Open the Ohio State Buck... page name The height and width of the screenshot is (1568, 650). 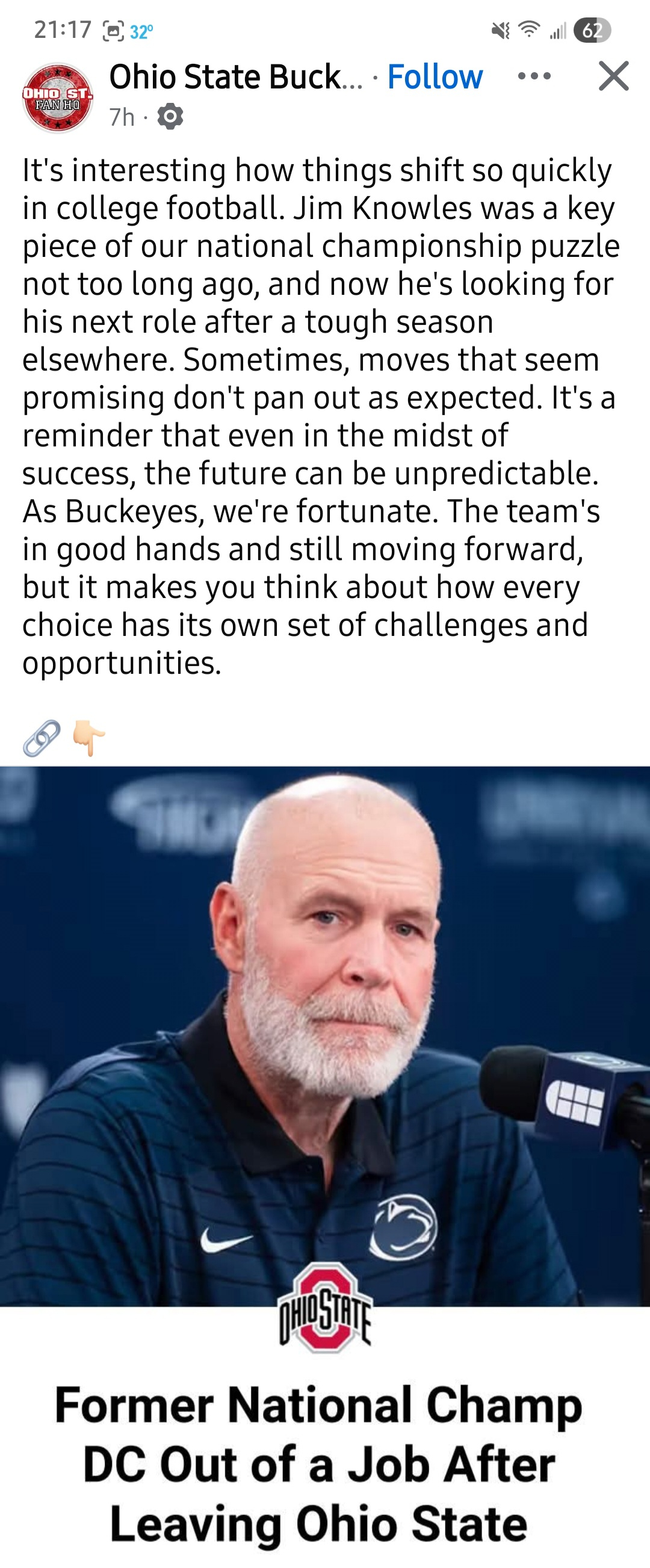click(x=235, y=77)
